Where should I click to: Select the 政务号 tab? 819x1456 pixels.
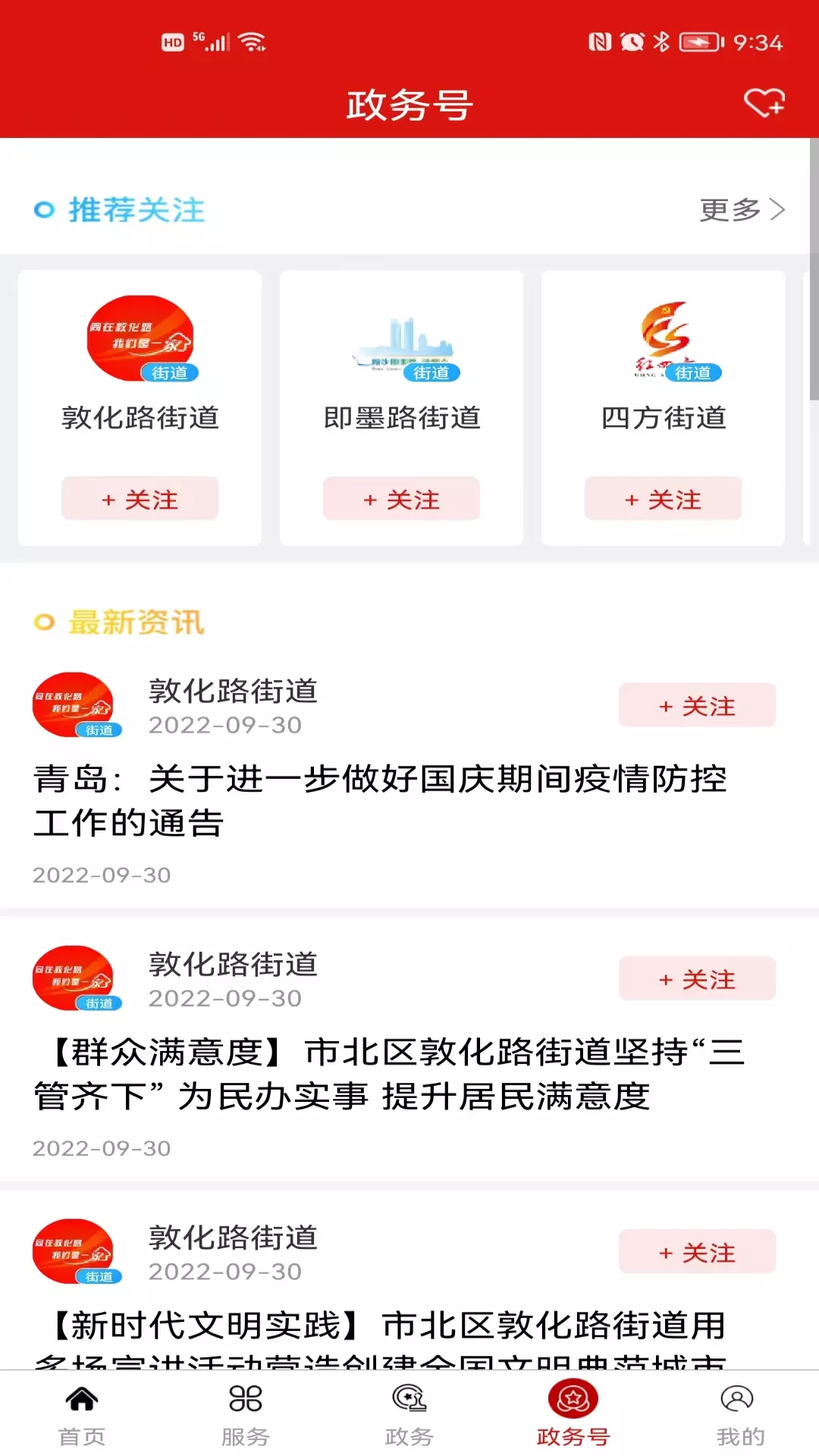click(x=573, y=1414)
